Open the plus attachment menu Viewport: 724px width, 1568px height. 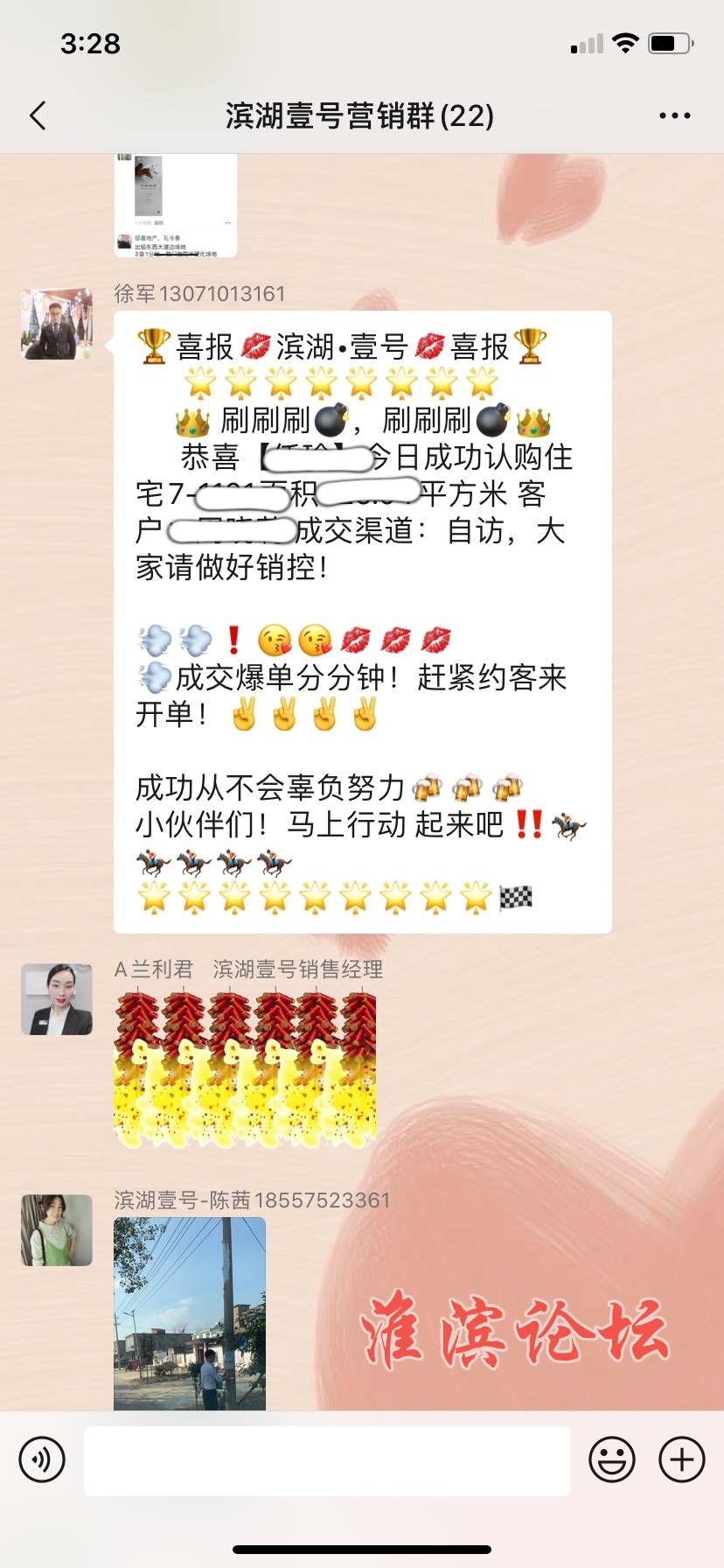(682, 1459)
